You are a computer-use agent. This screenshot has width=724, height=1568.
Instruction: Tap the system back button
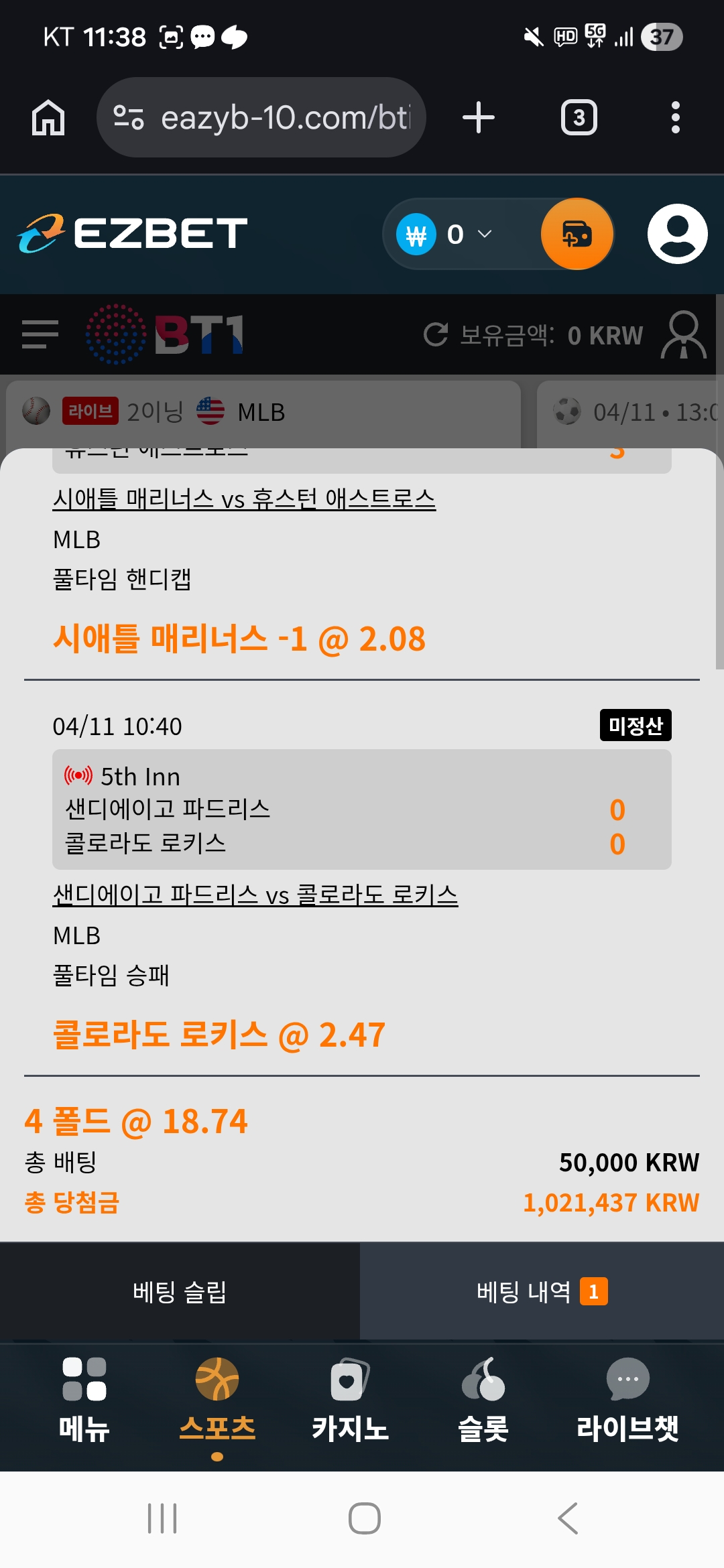[x=567, y=1518]
